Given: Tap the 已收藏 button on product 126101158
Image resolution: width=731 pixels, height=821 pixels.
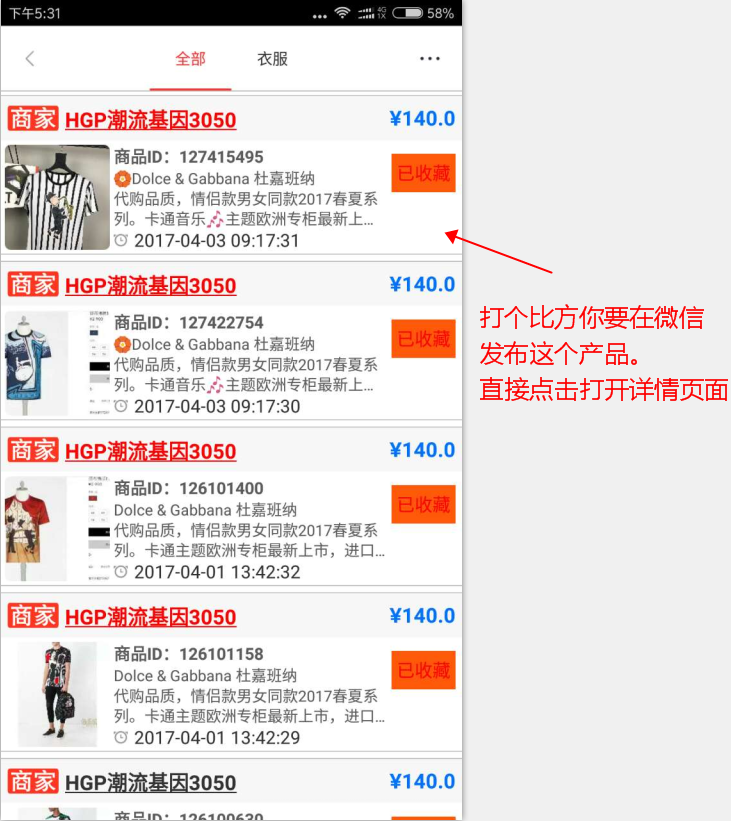Looking at the screenshot, I should click(x=423, y=670).
